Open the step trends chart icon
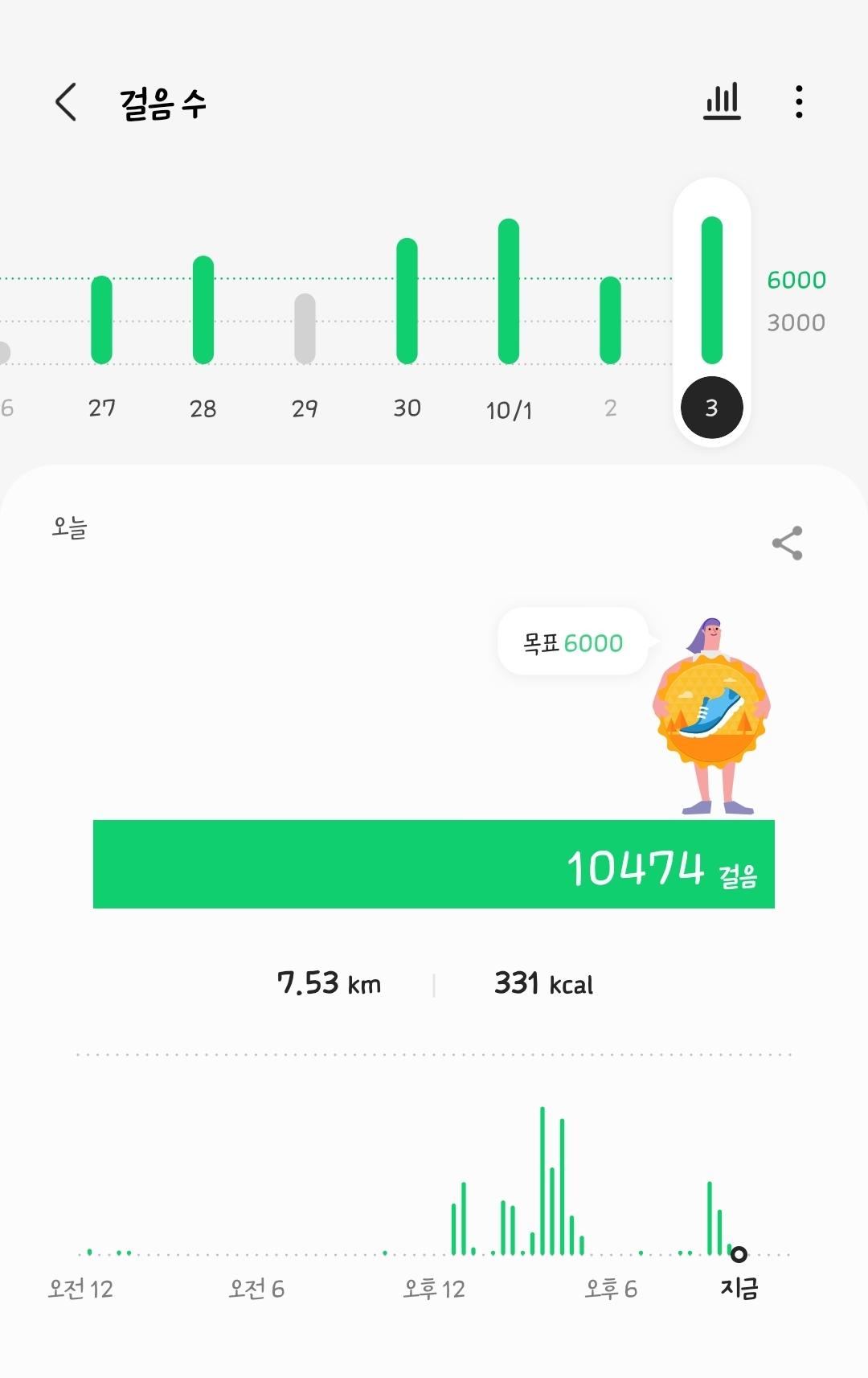This screenshot has height=1378, width=868. (x=722, y=102)
